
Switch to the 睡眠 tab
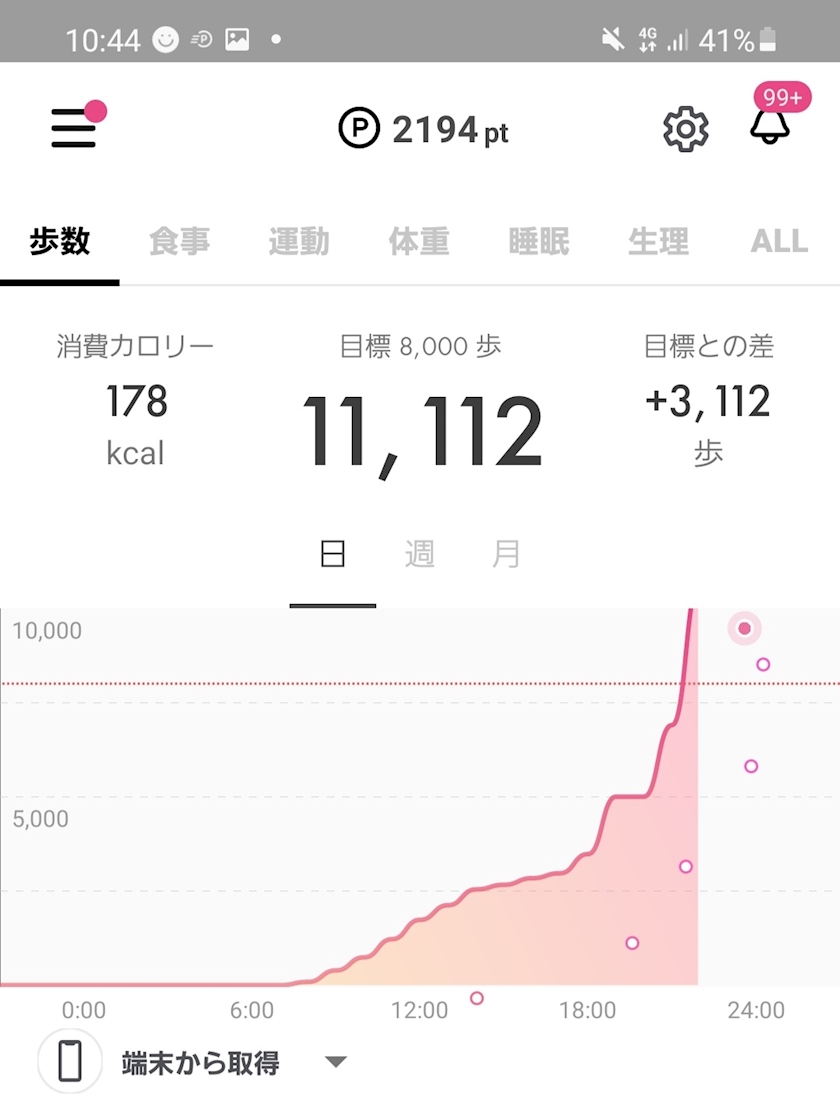coord(539,241)
